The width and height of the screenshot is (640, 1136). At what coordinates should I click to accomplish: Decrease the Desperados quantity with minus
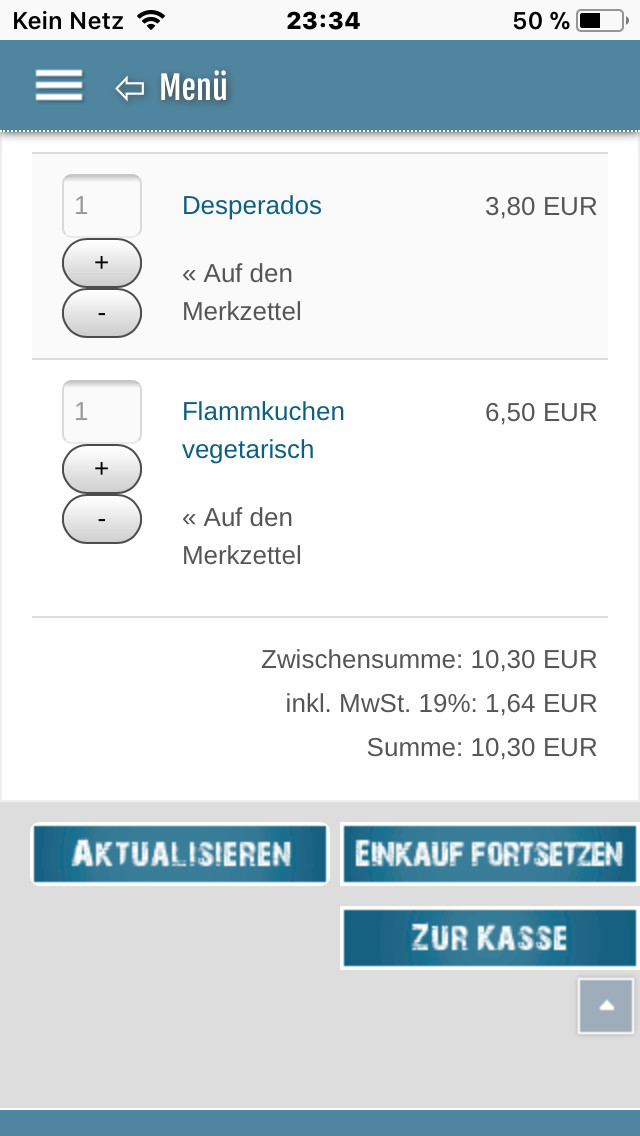pyautogui.click(x=101, y=313)
